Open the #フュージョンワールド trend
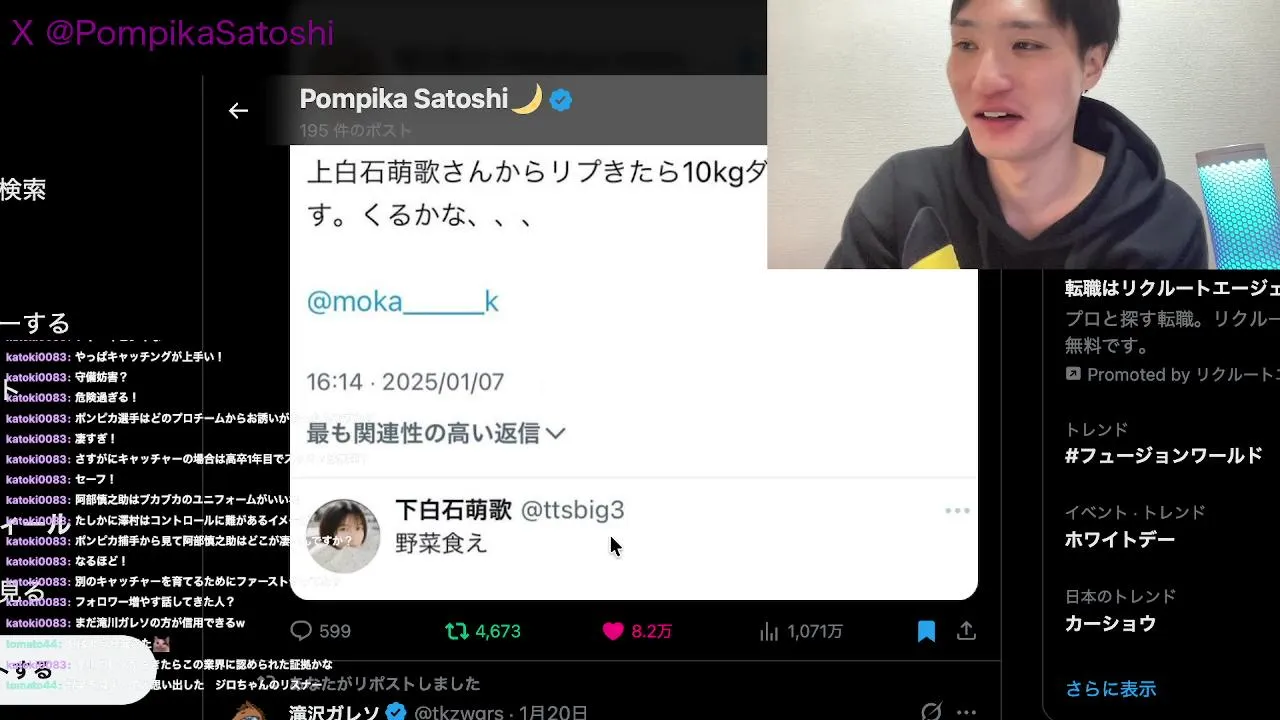 (x=1164, y=456)
